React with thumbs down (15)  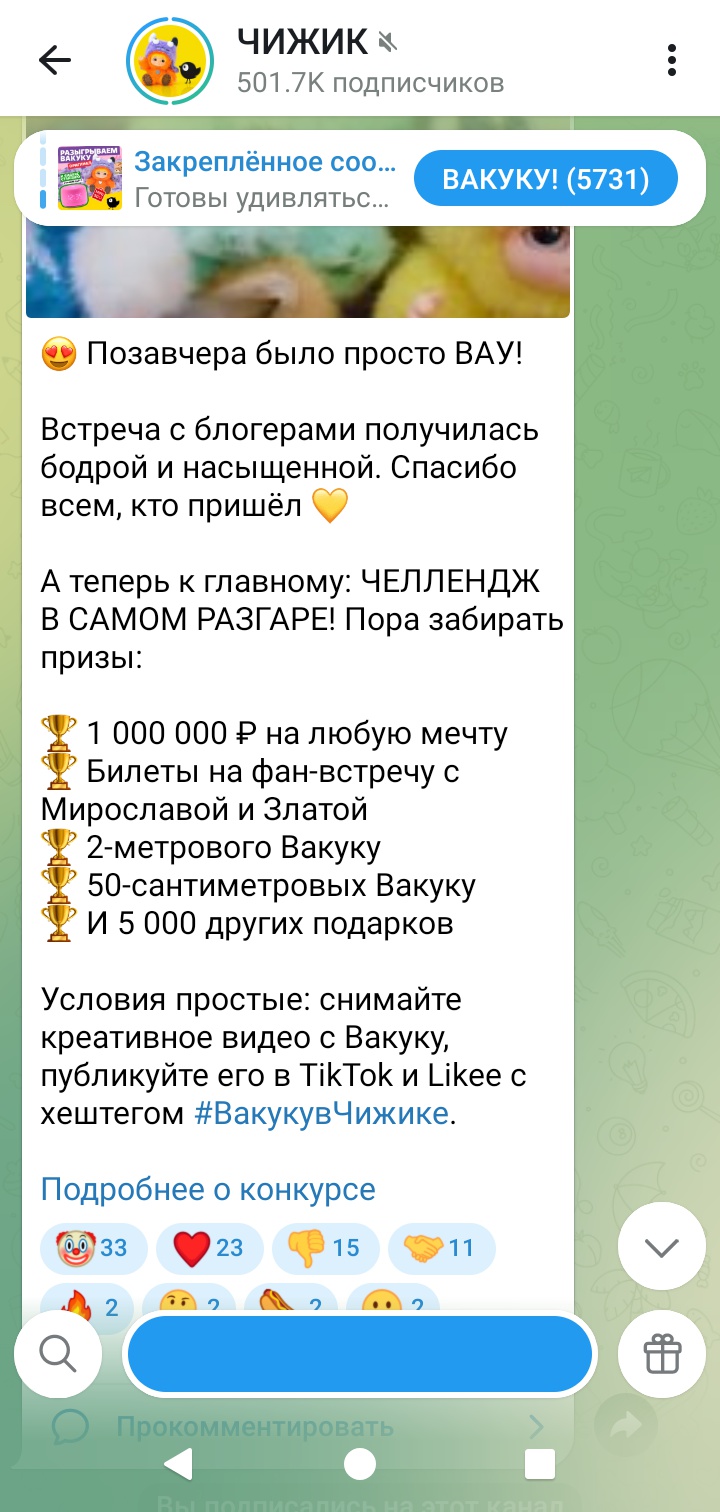[x=326, y=1248]
